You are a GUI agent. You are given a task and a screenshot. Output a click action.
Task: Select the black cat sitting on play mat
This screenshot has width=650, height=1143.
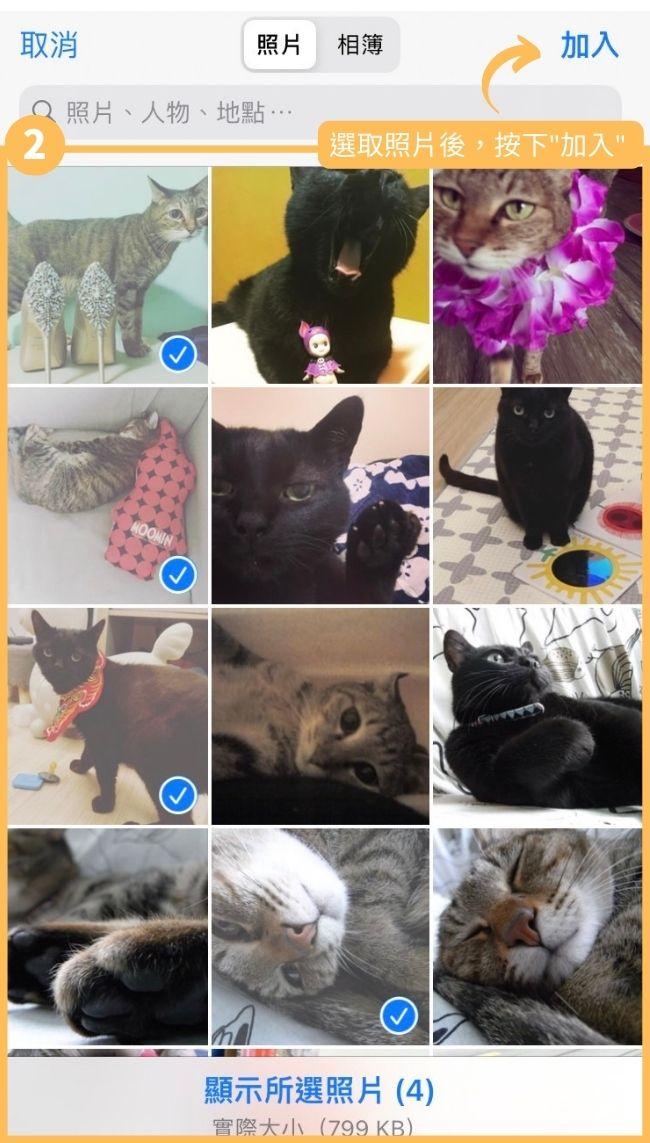click(537, 496)
